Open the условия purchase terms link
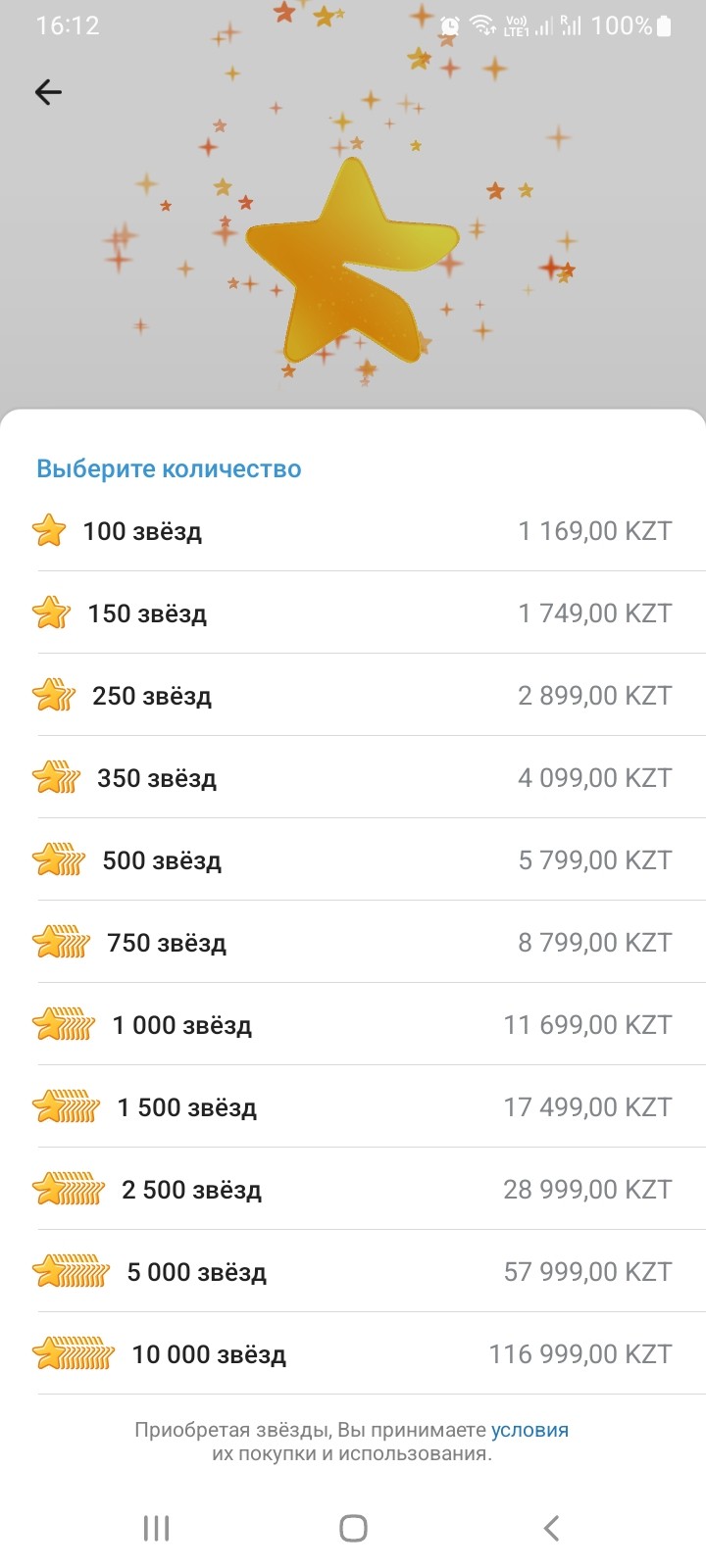This screenshot has width=706, height=1568. point(530,1429)
